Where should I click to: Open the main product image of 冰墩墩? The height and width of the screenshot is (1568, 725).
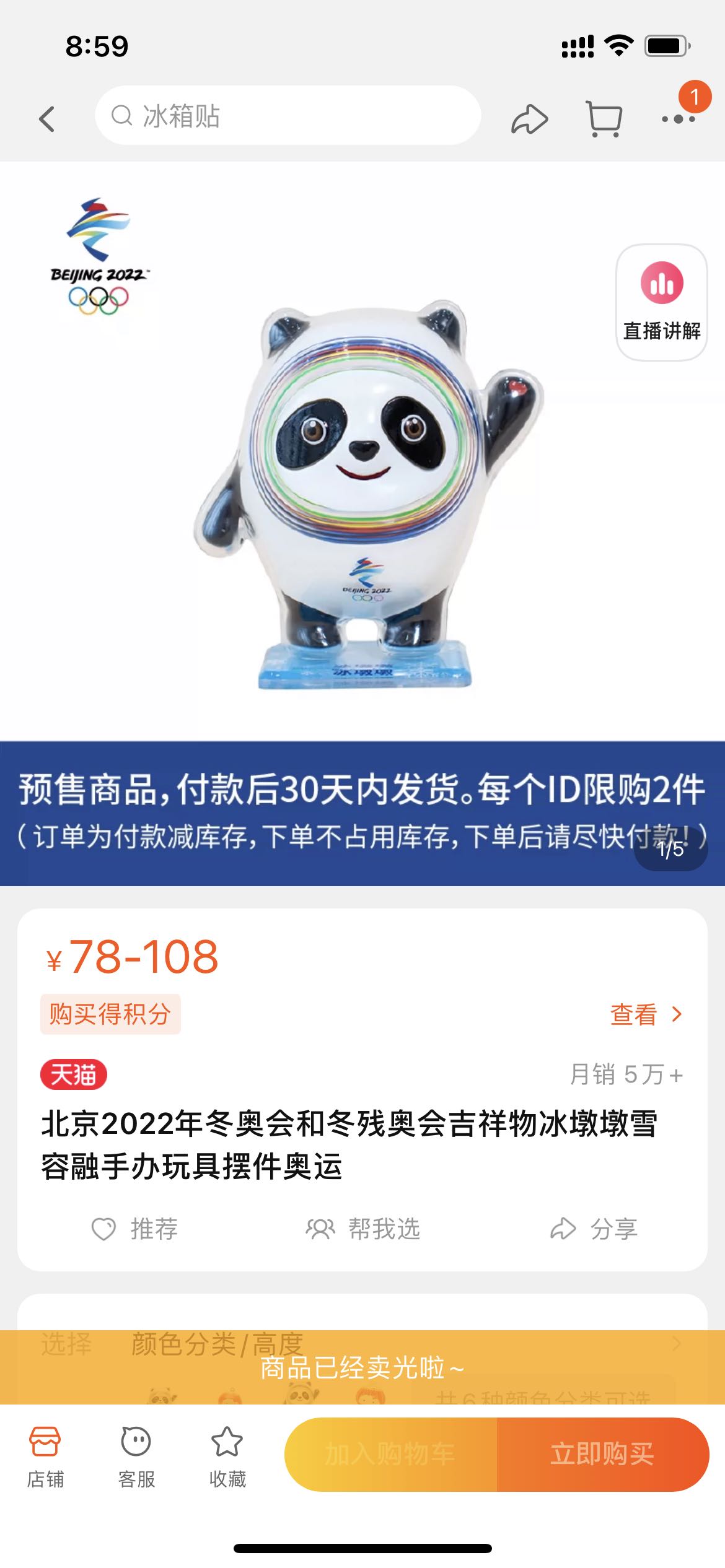(362, 489)
